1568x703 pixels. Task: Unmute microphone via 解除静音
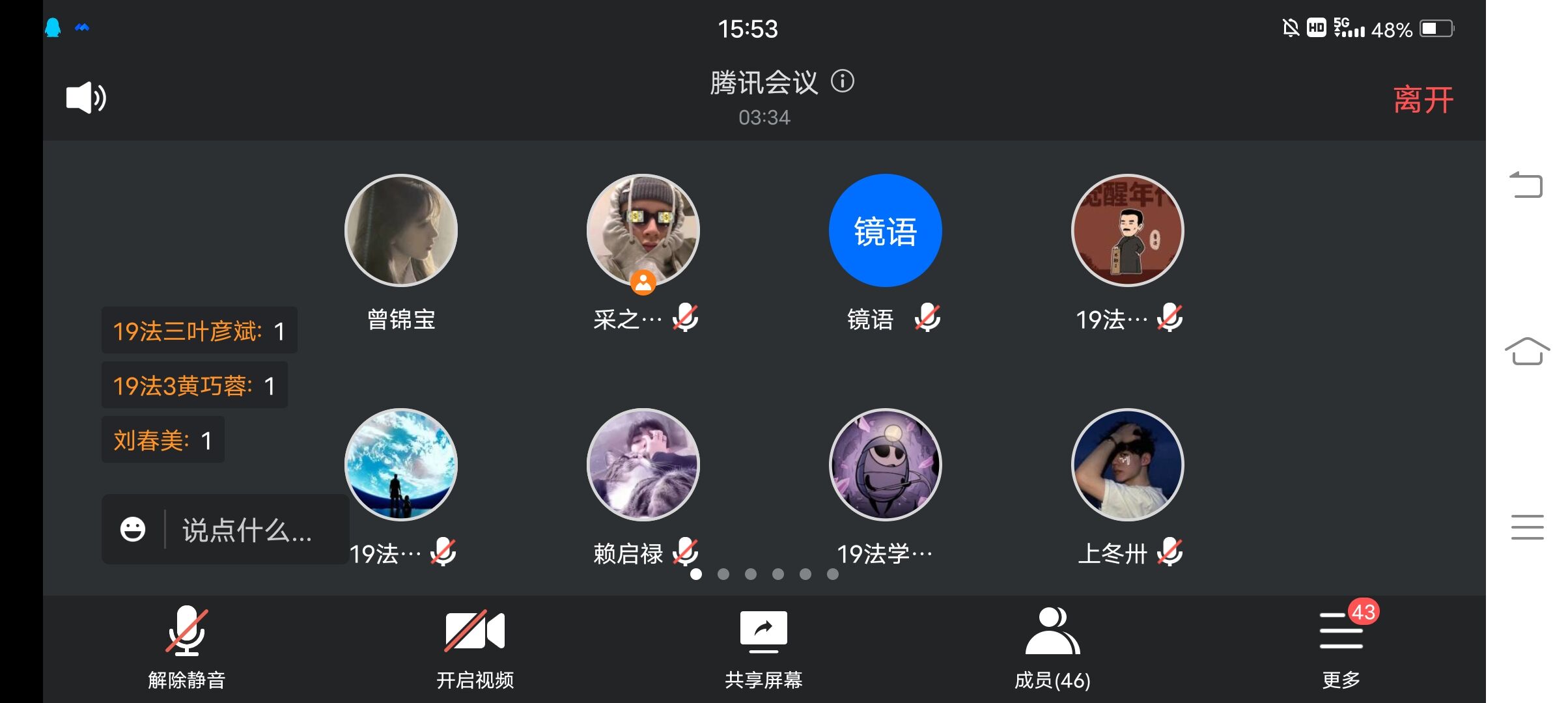(x=186, y=646)
